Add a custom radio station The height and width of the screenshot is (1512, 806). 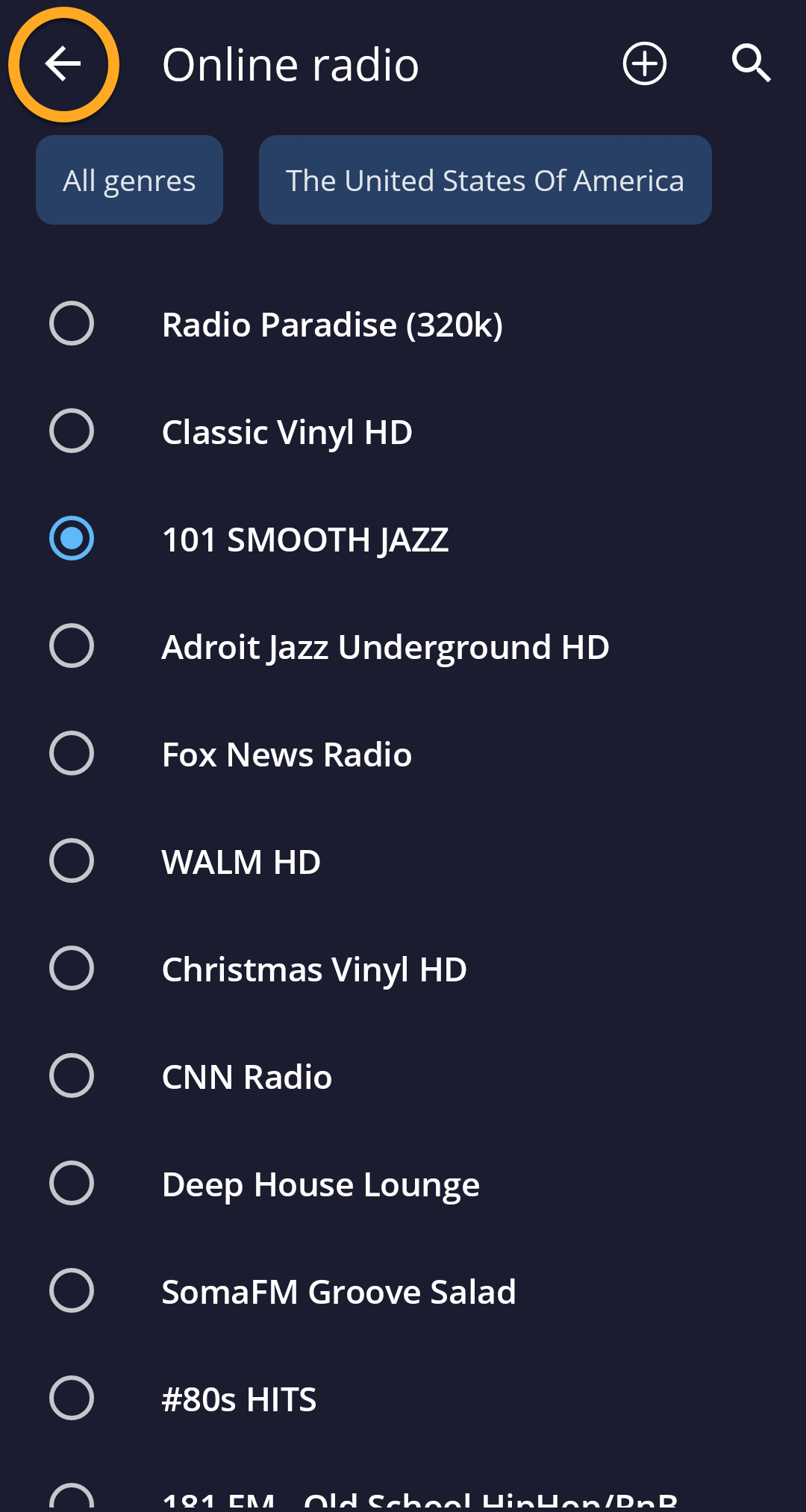[x=644, y=64]
